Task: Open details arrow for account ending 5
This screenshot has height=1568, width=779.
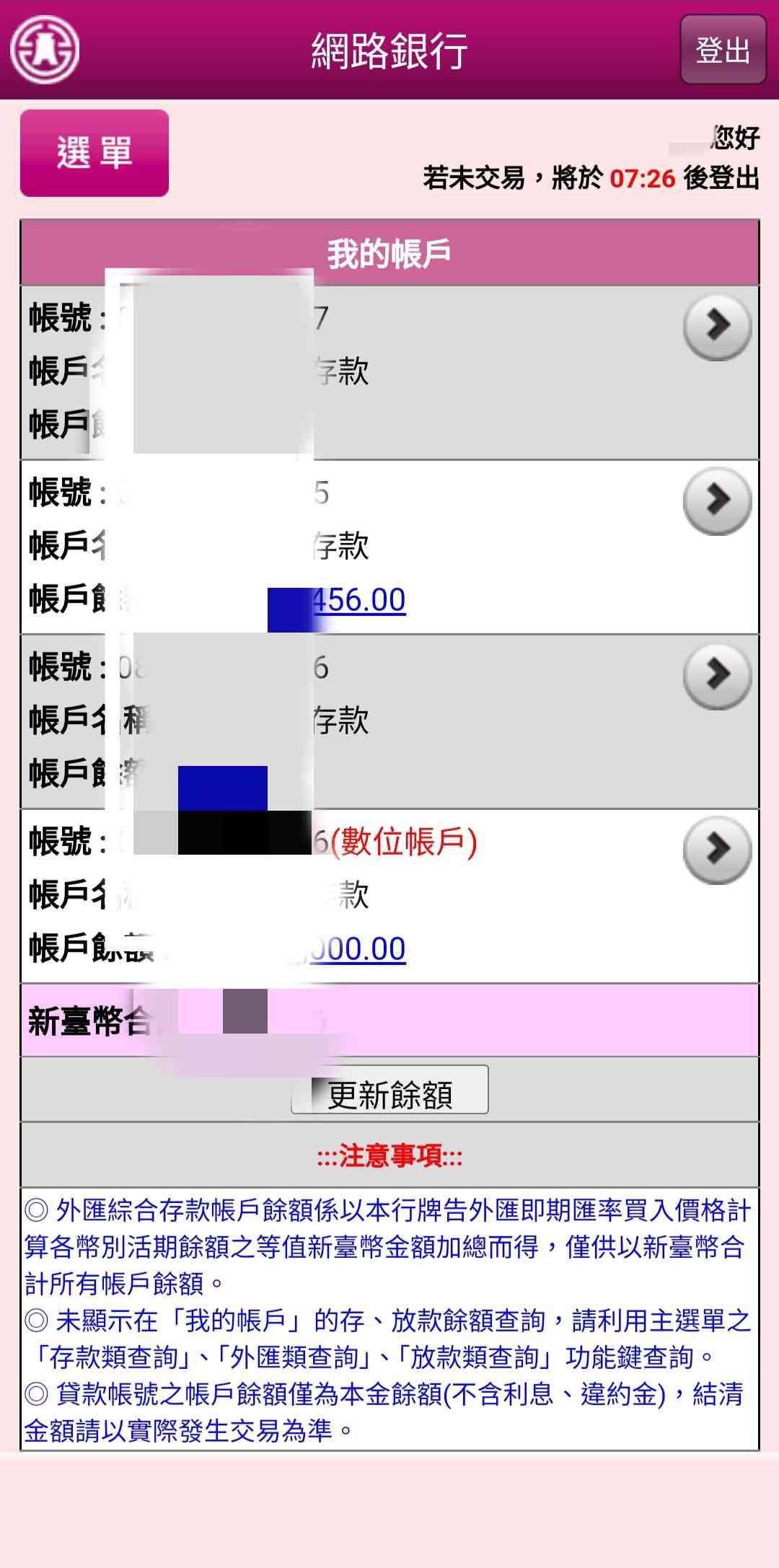Action: [717, 501]
